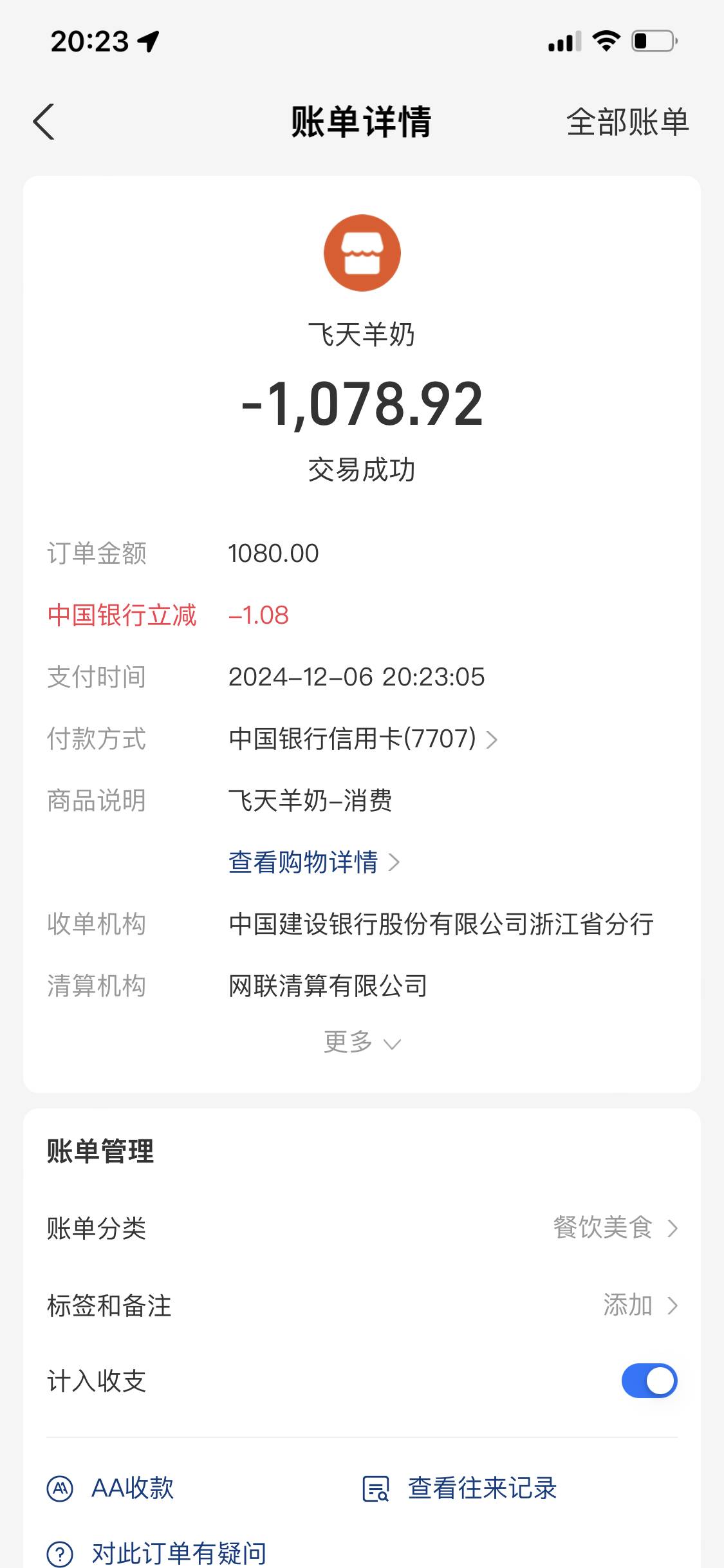Open 查看往来记录 transaction history
Viewport: 724px width, 1568px height.
(460, 1488)
